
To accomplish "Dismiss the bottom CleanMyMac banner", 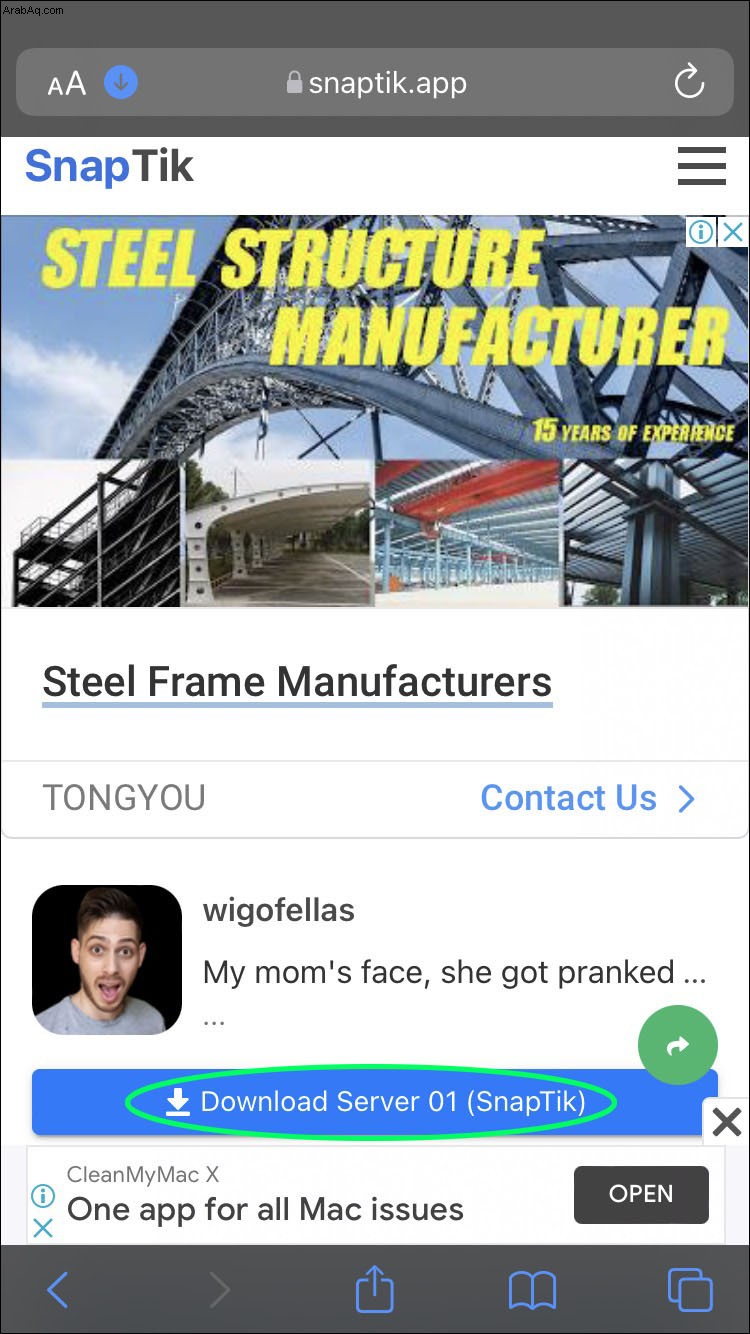I will [x=727, y=1122].
